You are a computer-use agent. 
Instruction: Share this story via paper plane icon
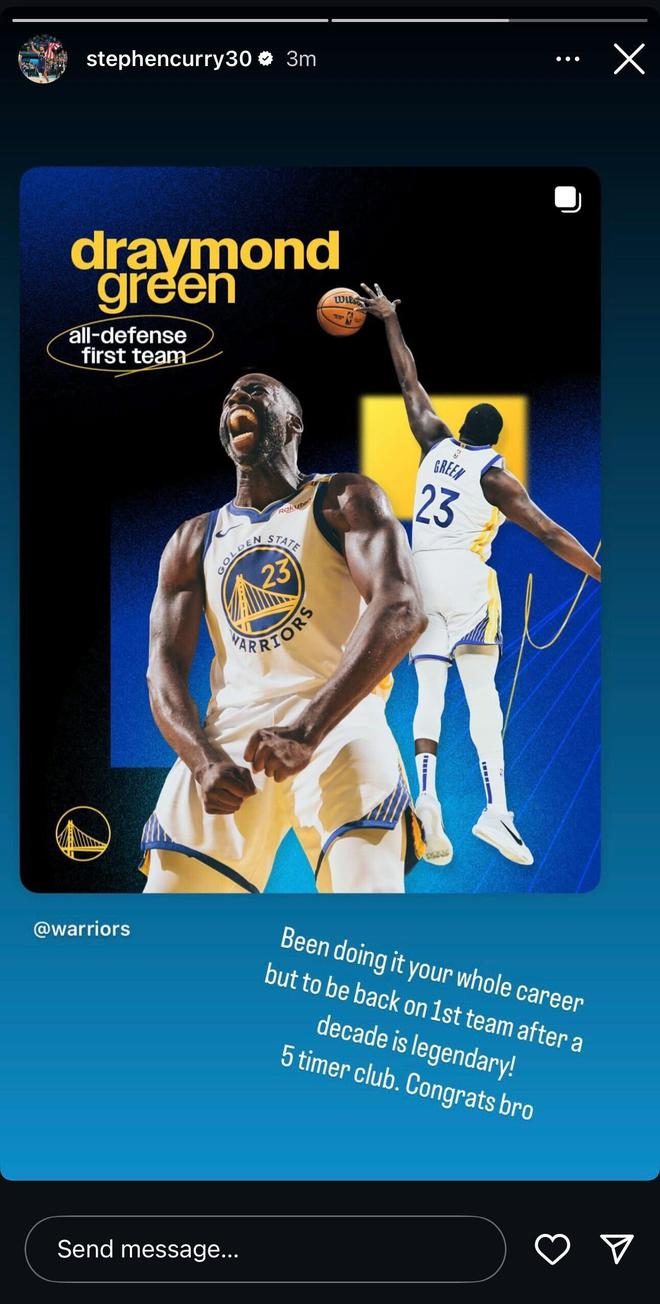tap(617, 1248)
